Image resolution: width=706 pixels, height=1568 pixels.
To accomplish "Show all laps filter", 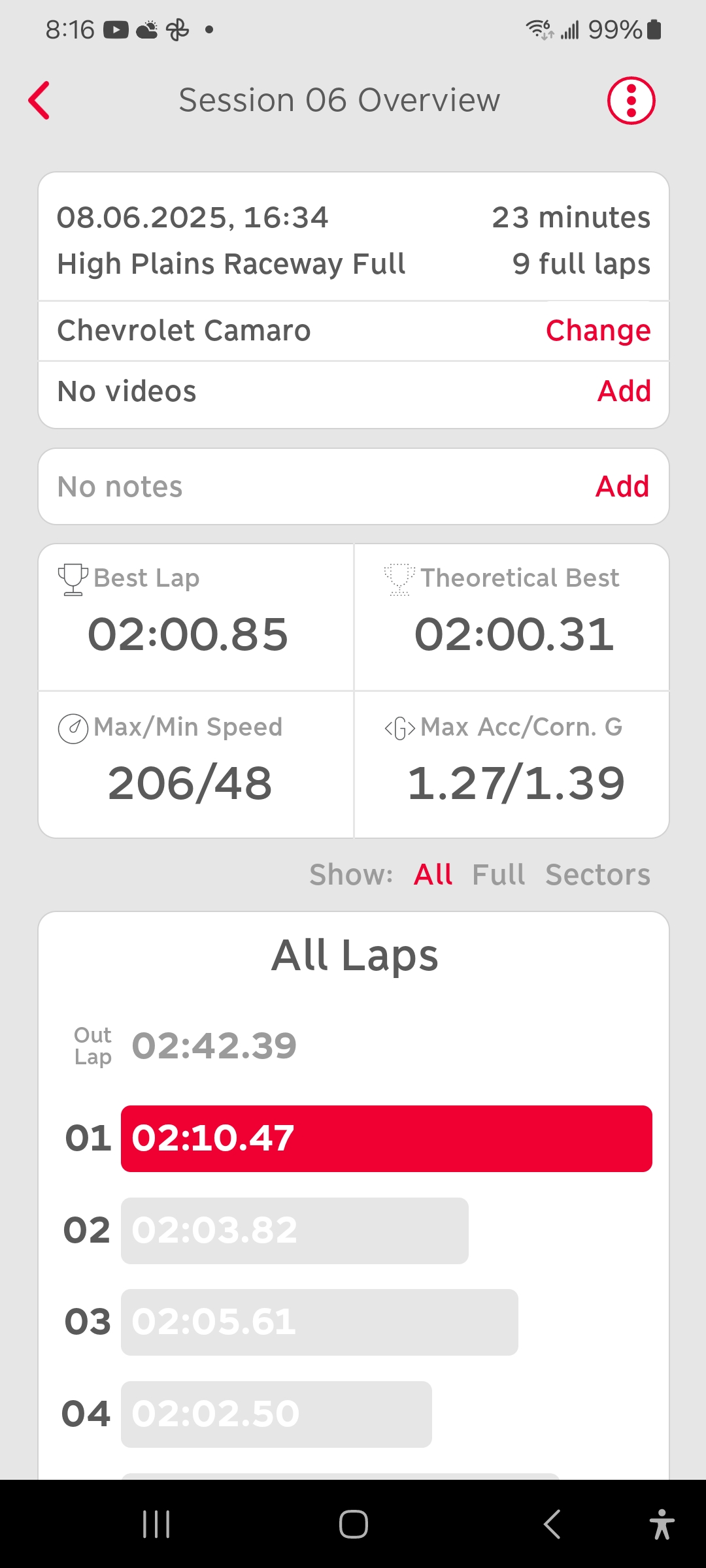I will (x=433, y=875).
